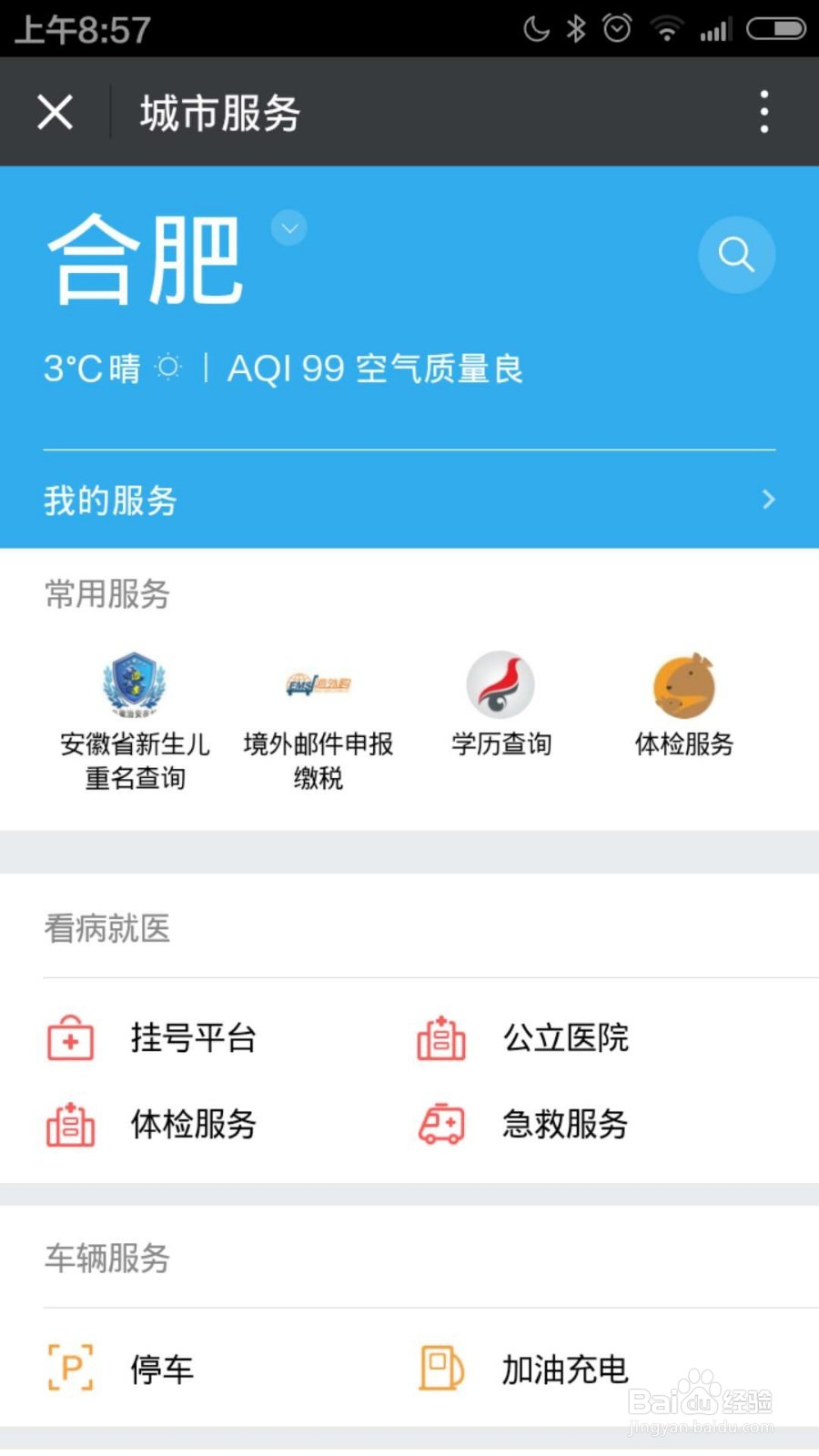Click the 挂号平台 medical kit icon

click(x=69, y=1039)
